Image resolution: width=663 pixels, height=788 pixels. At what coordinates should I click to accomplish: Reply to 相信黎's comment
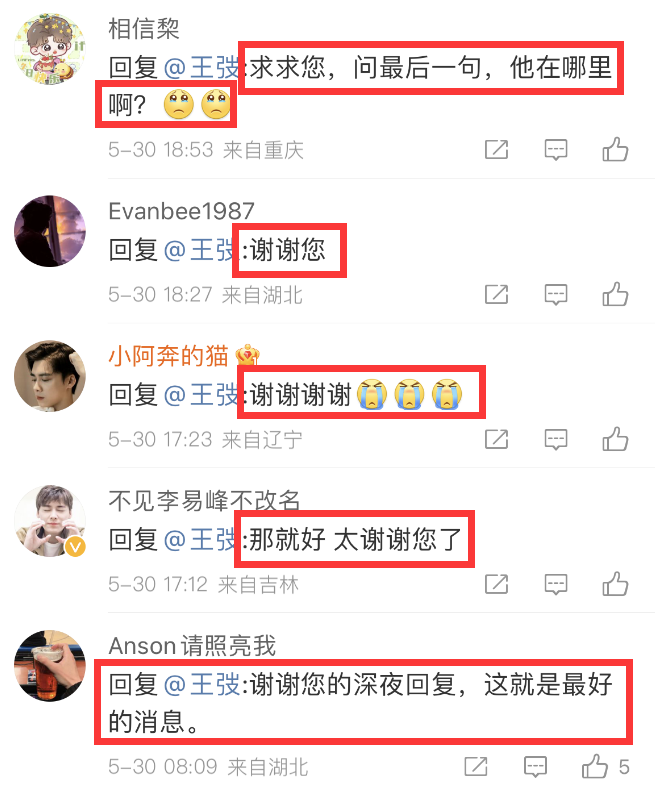click(556, 150)
